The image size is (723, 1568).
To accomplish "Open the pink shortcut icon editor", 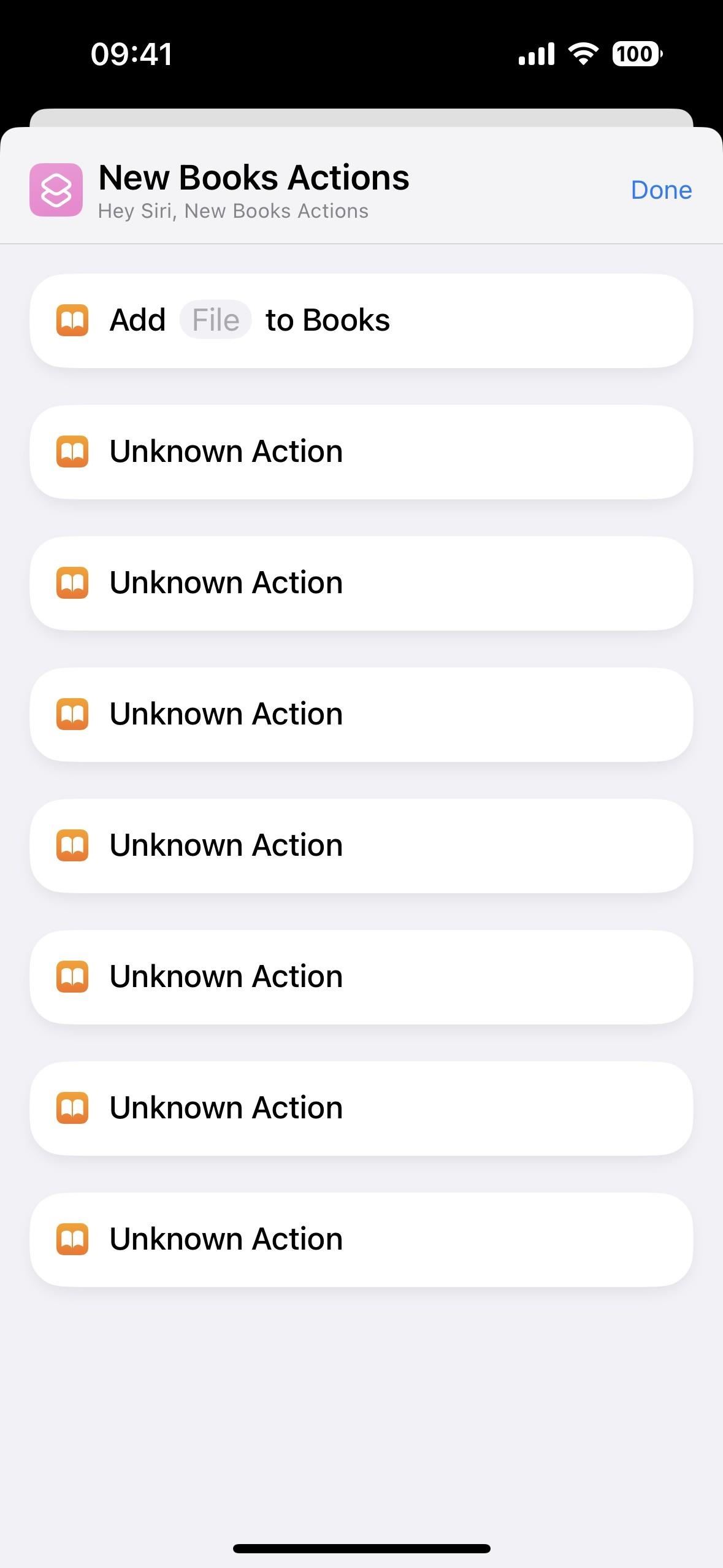I will tap(56, 190).
